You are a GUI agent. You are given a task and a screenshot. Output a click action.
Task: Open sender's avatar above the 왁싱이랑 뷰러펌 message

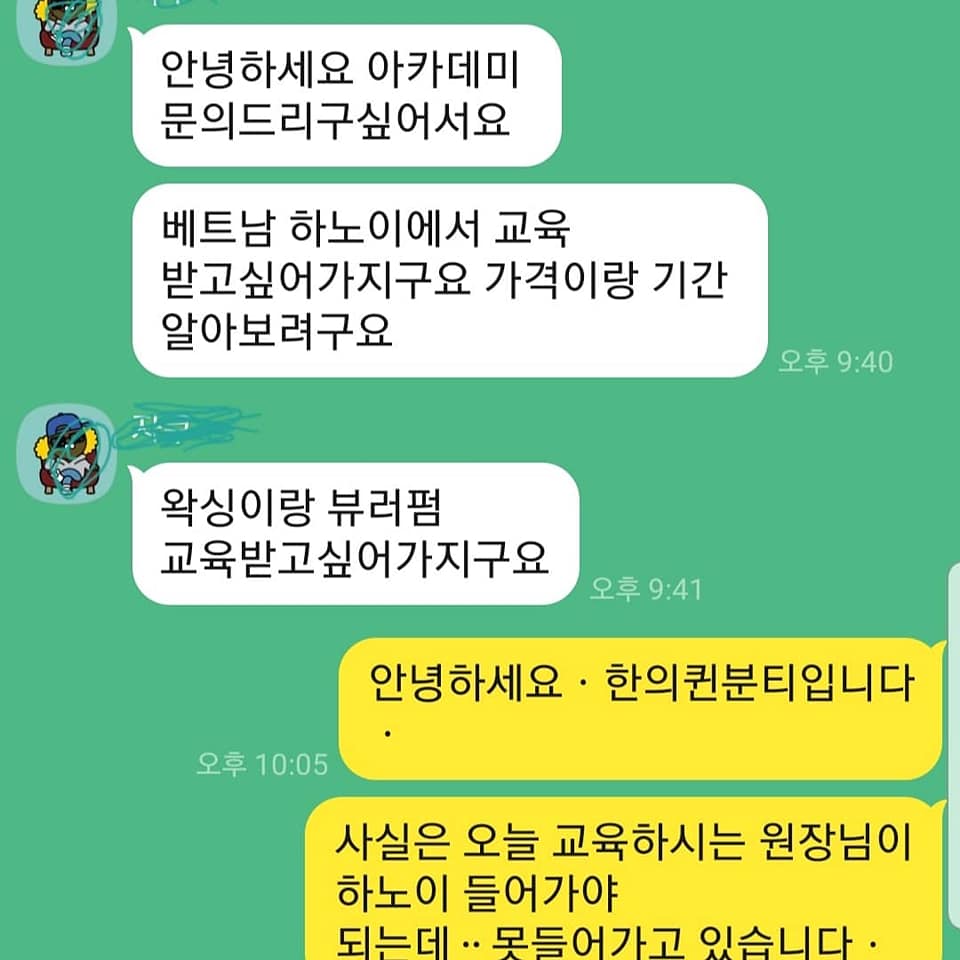coord(62,450)
